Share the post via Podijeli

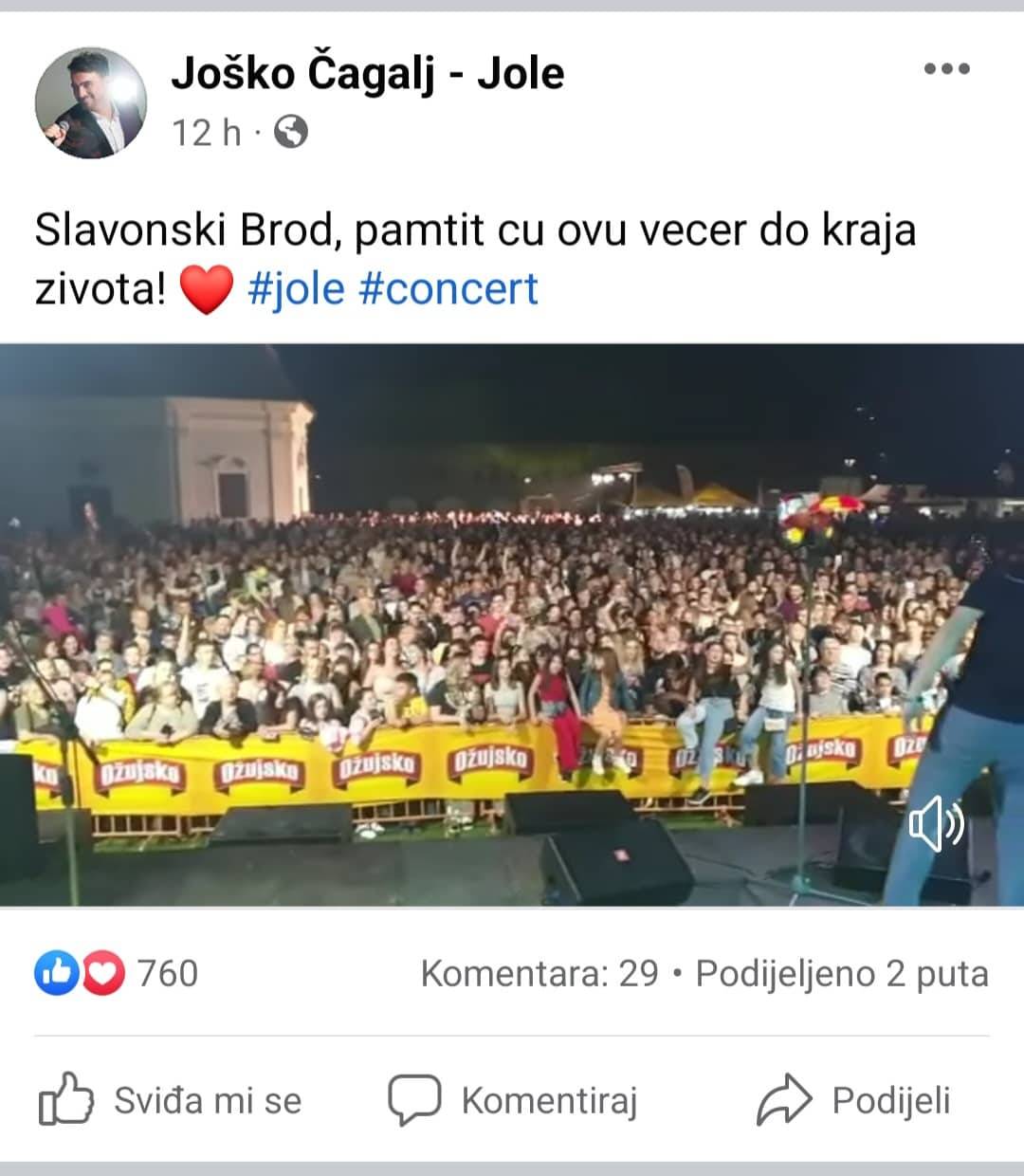[853, 1100]
